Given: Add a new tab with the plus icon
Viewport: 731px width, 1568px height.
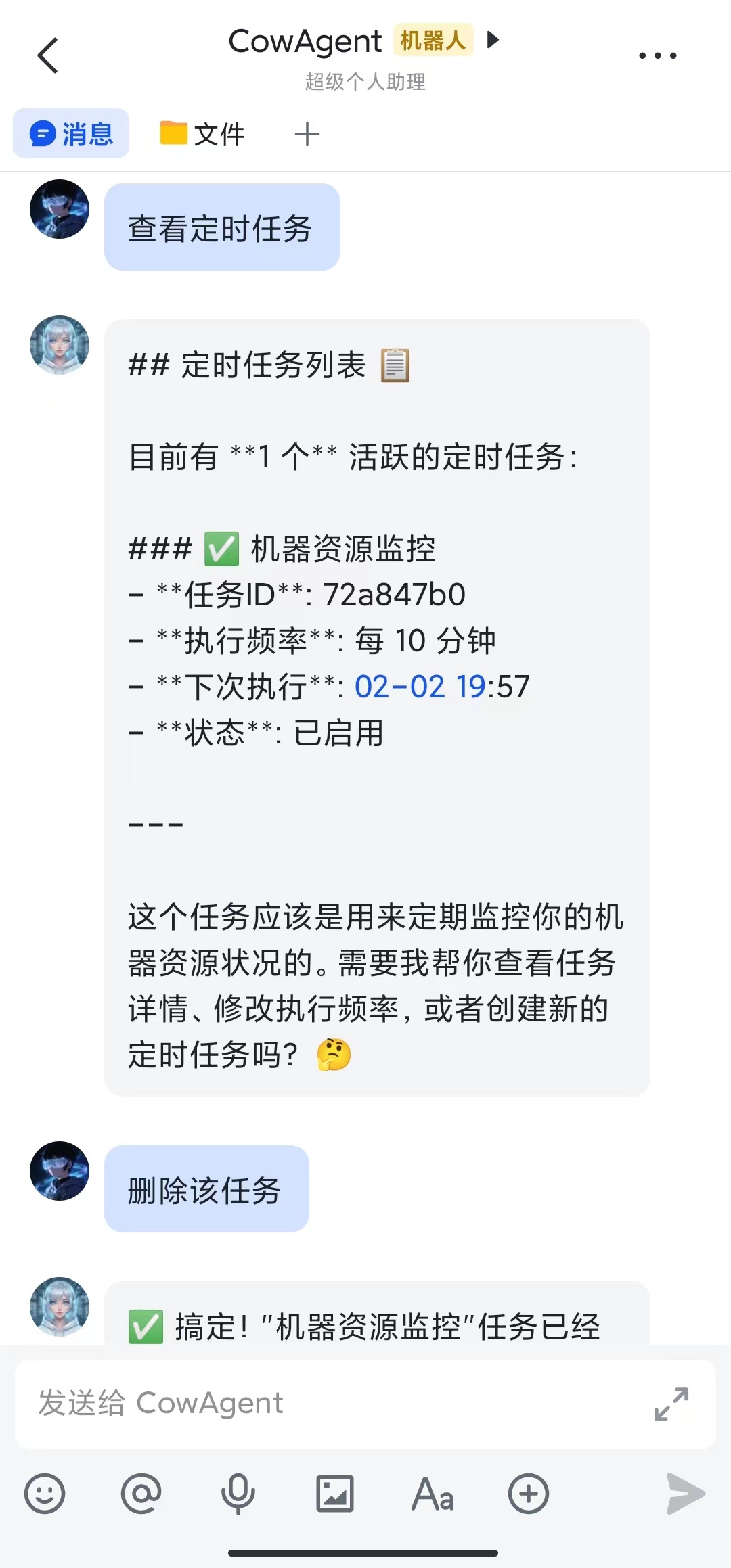Looking at the screenshot, I should coord(307,134).
